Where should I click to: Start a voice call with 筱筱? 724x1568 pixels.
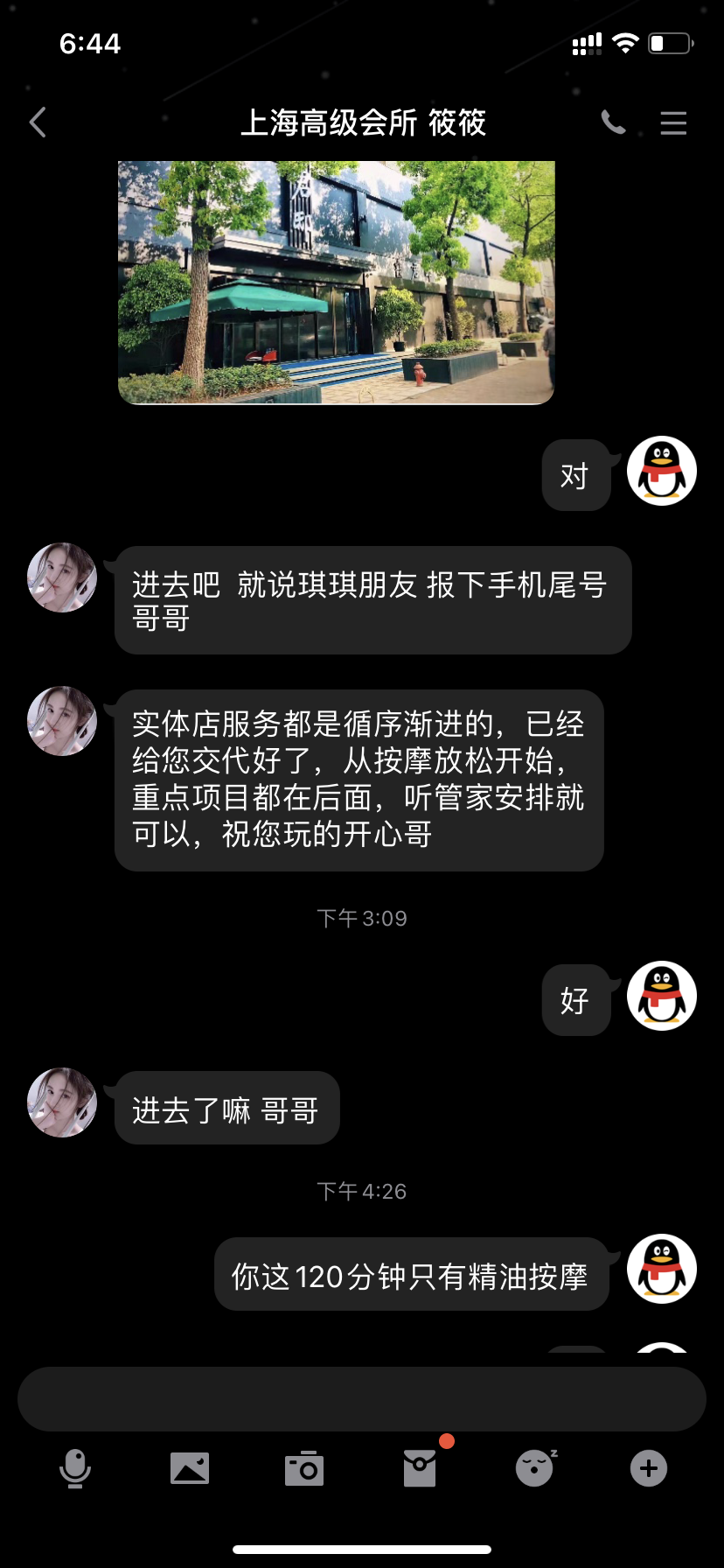[x=613, y=123]
